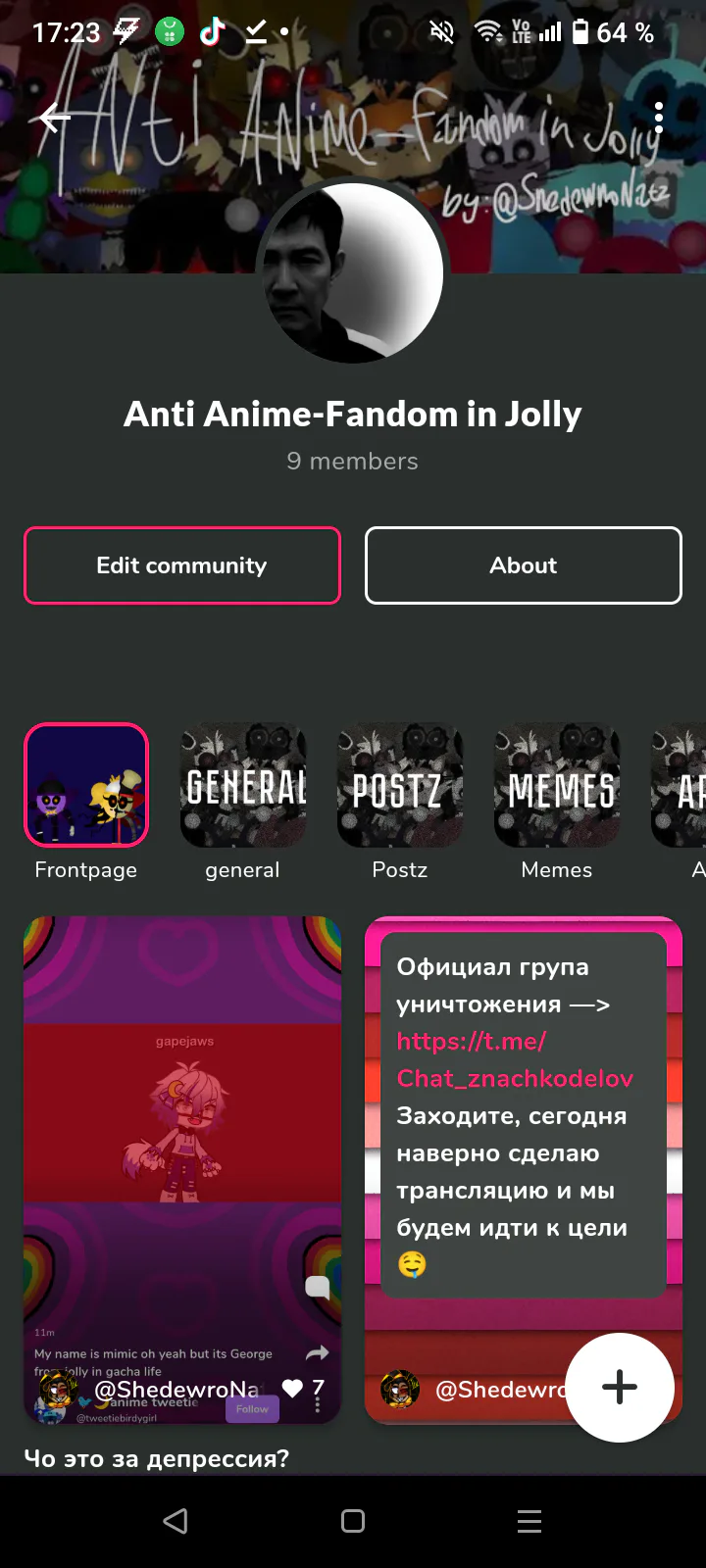Switch to the Memes channel
The image size is (706, 1568).
coord(557,785)
